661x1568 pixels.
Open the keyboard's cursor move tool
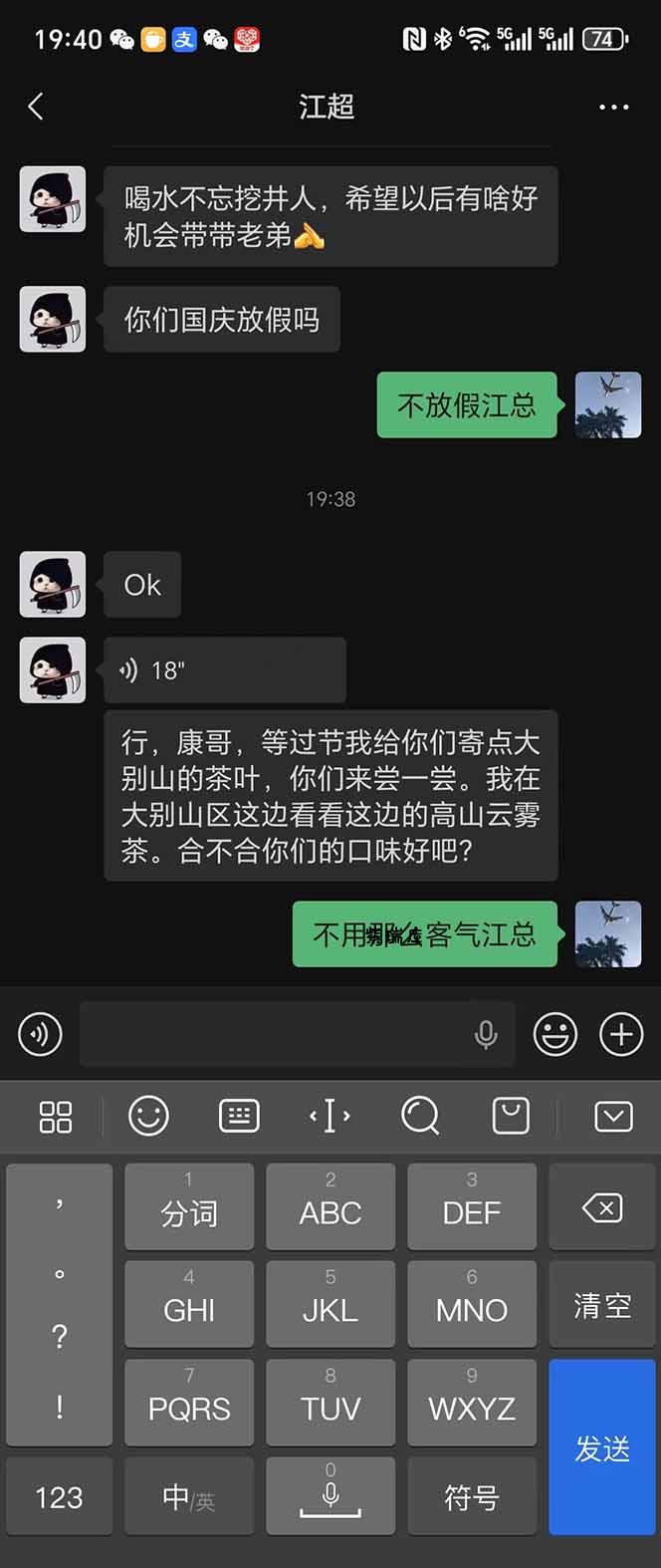pos(330,1117)
